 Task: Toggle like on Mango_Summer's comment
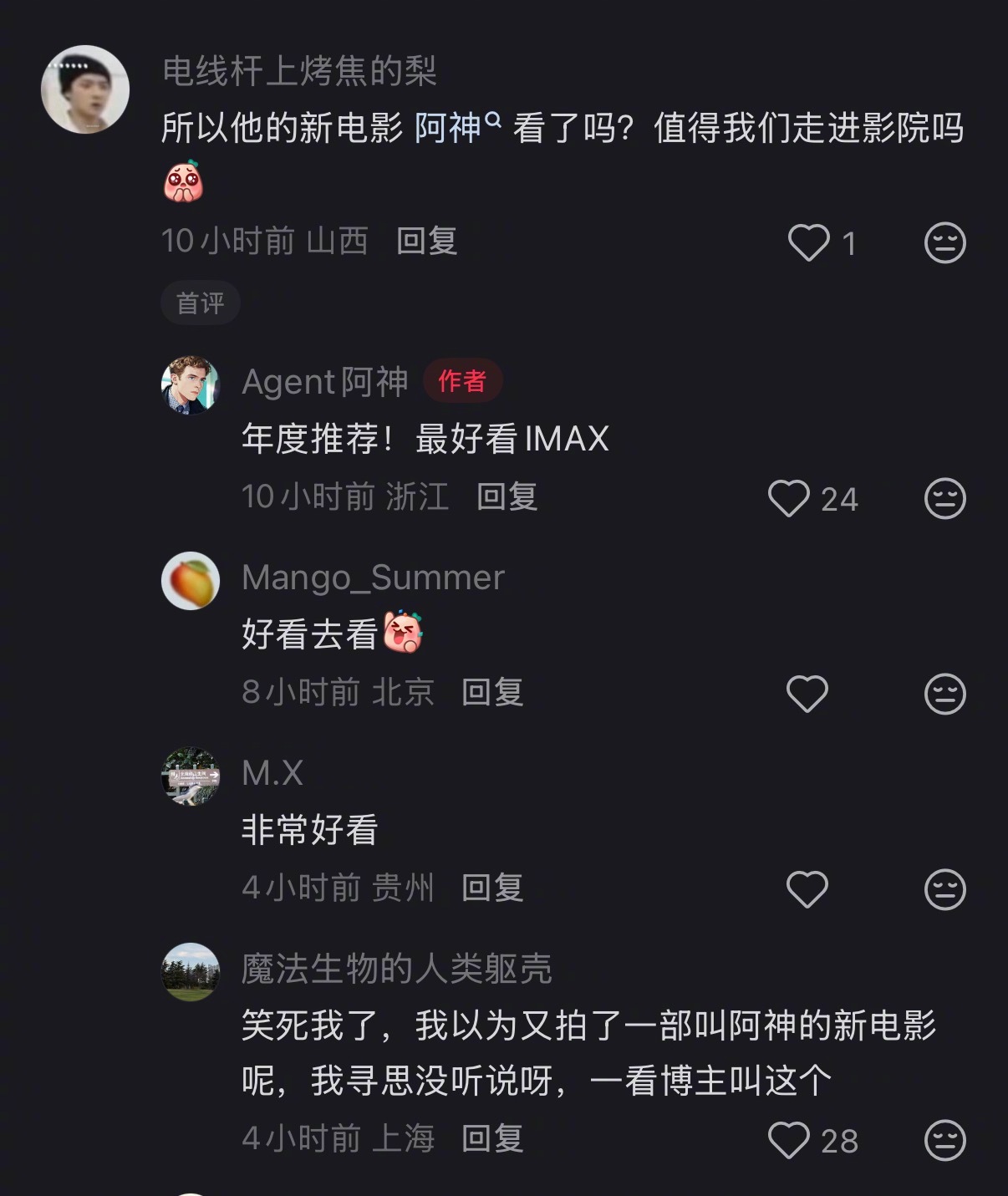tap(807, 692)
